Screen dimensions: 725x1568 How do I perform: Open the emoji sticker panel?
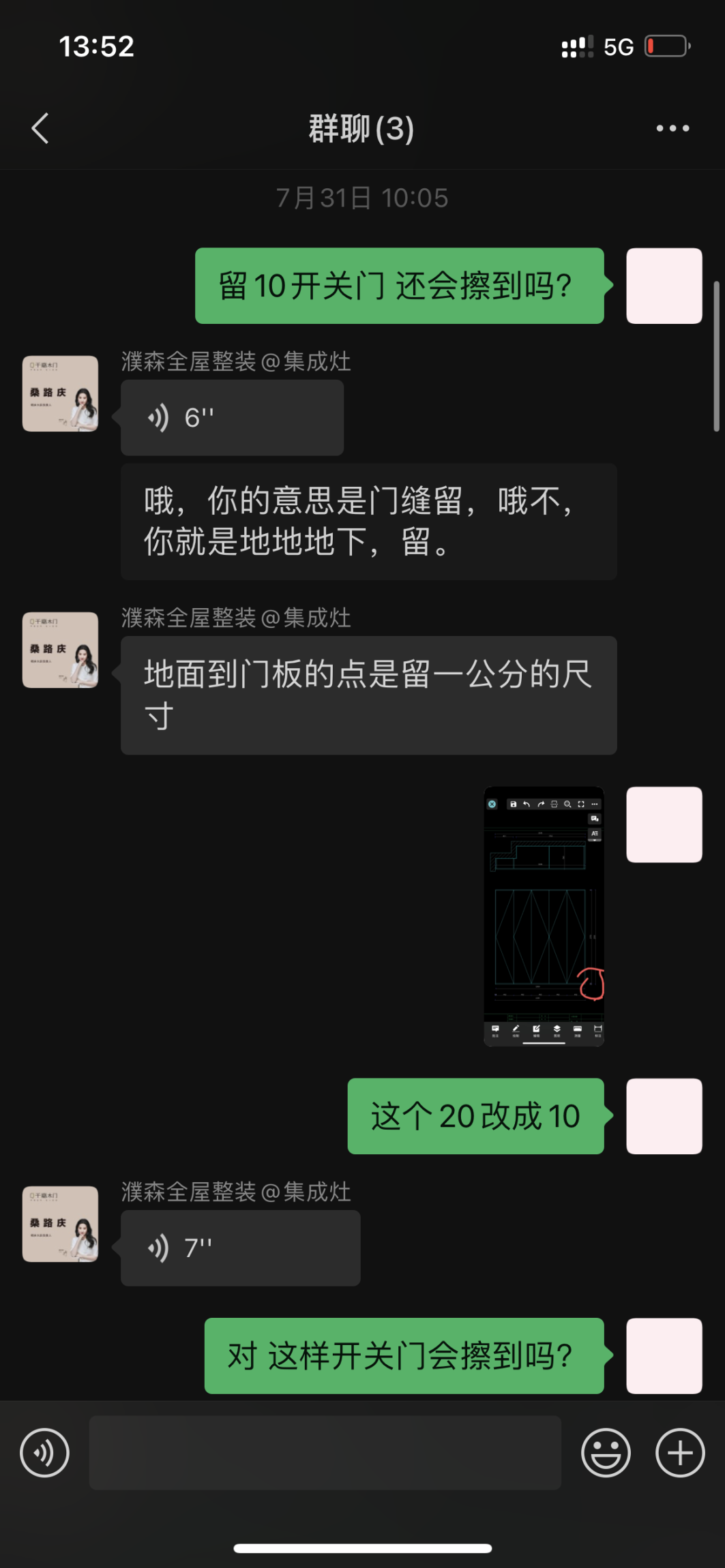(x=606, y=1453)
